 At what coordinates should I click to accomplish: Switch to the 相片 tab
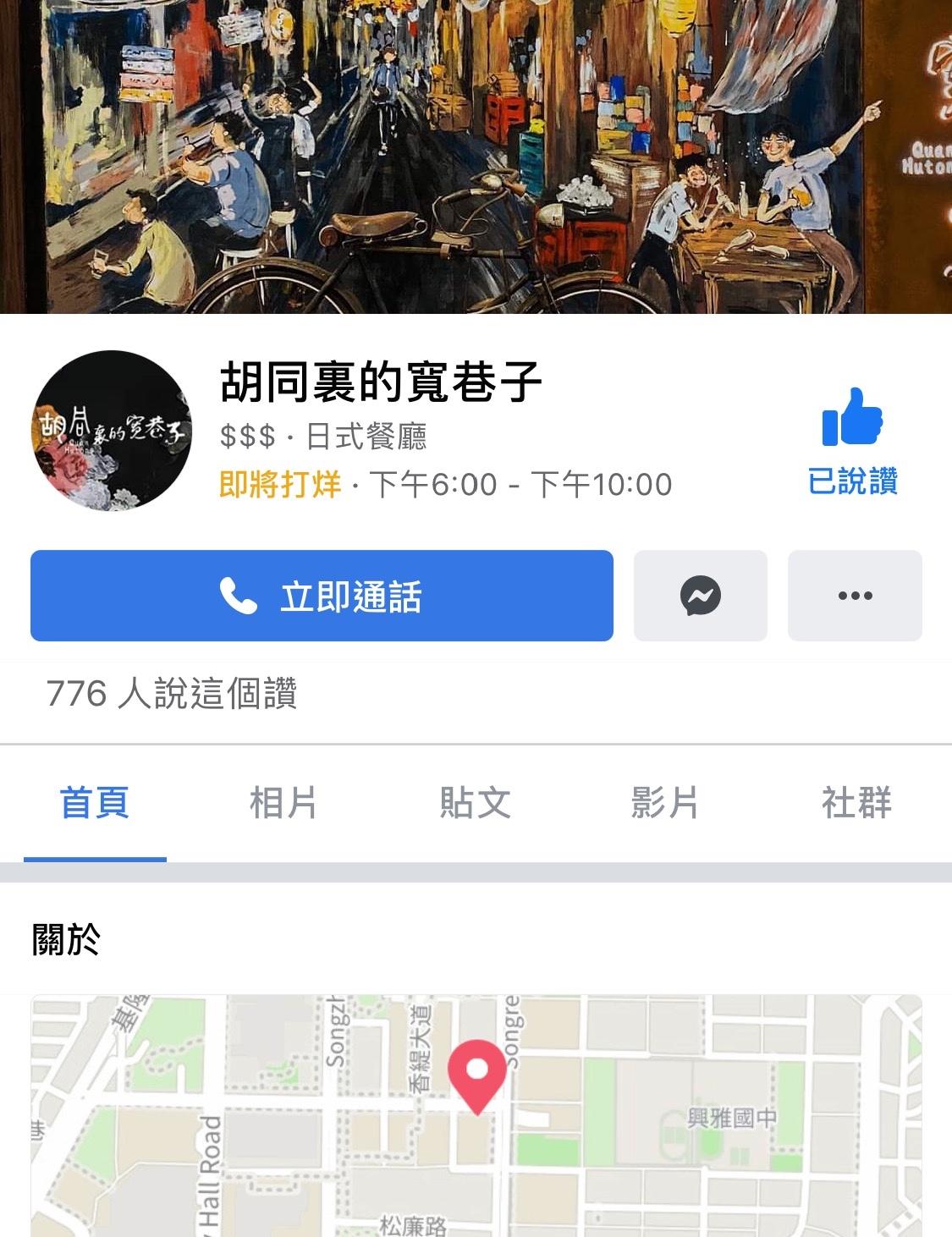tap(283, 802)
